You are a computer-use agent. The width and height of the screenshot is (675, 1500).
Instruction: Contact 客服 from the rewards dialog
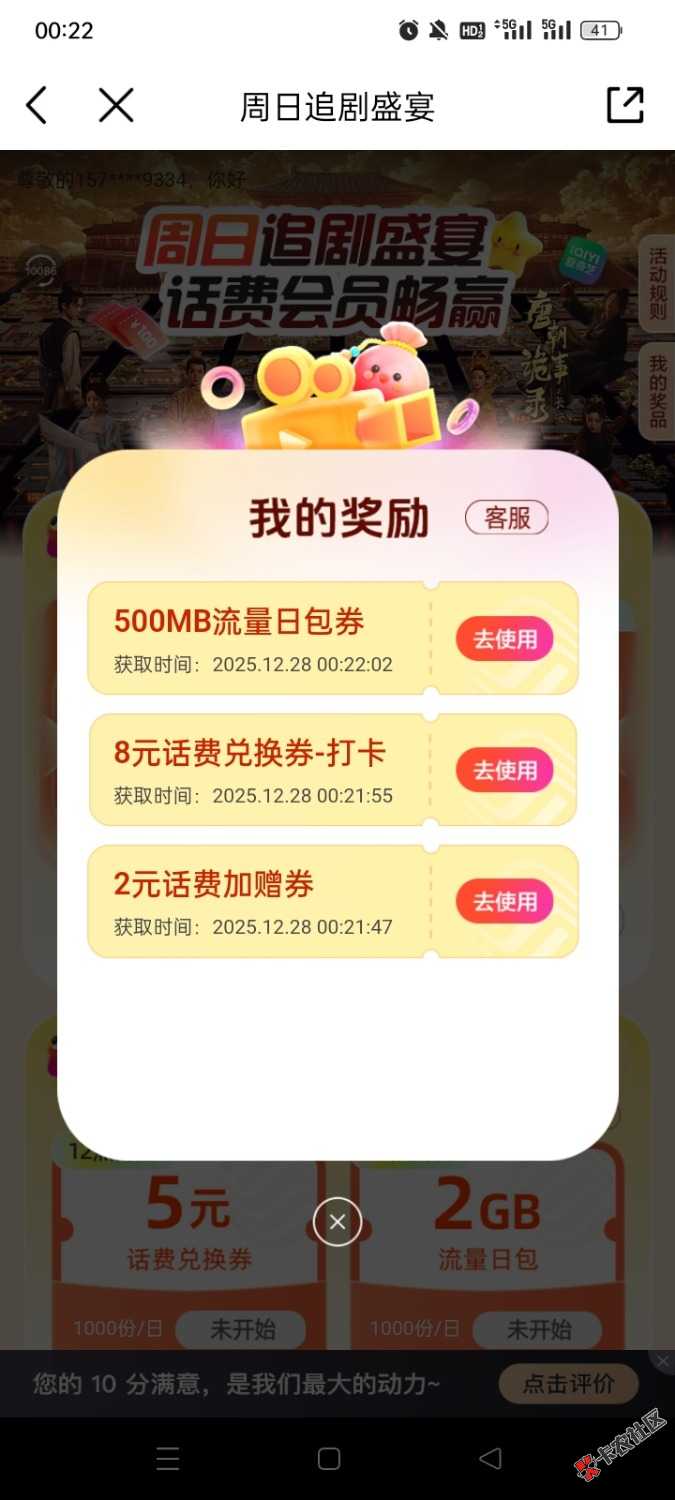(x=506, y=518)
